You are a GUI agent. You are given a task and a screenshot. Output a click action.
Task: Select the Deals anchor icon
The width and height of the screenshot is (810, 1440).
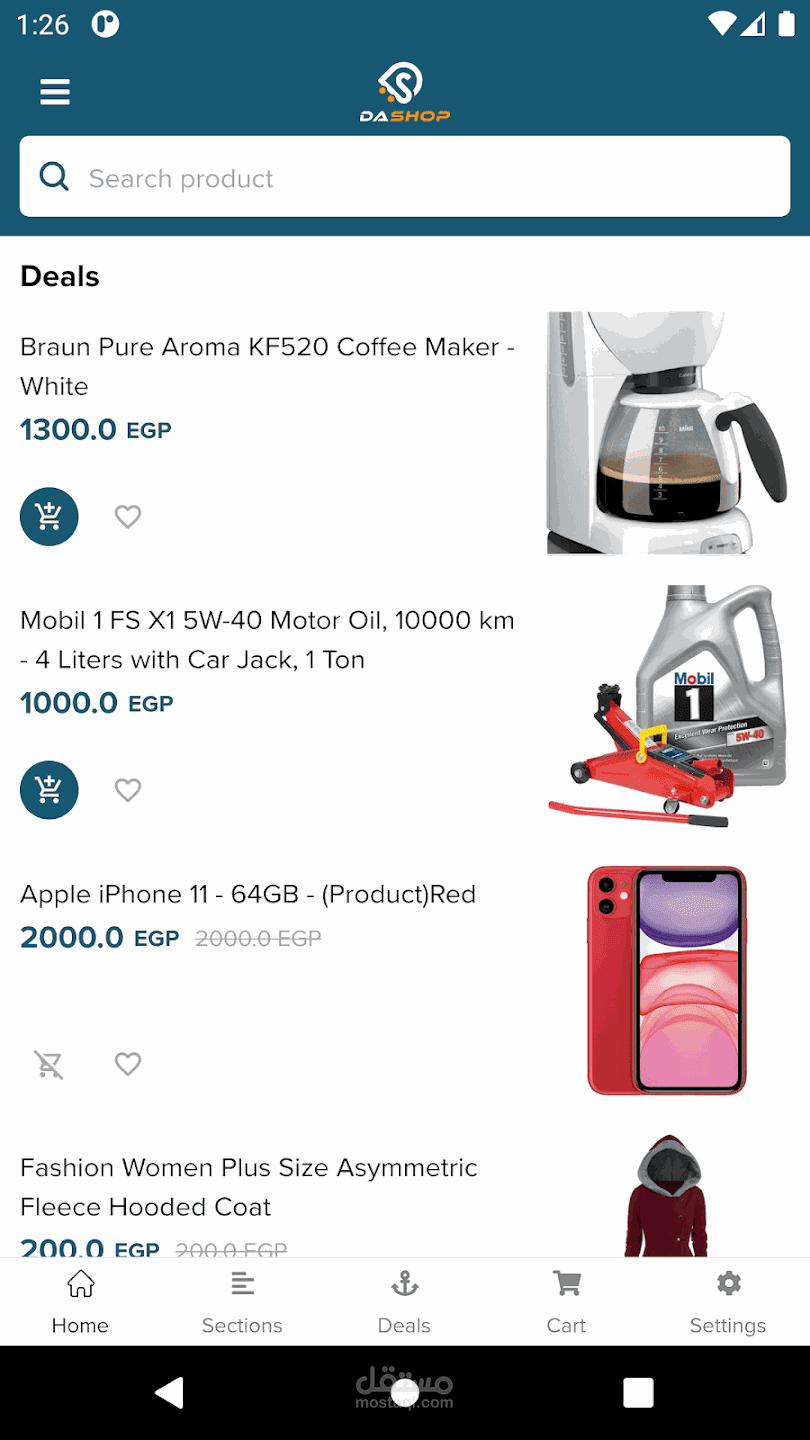point(404,1283)
